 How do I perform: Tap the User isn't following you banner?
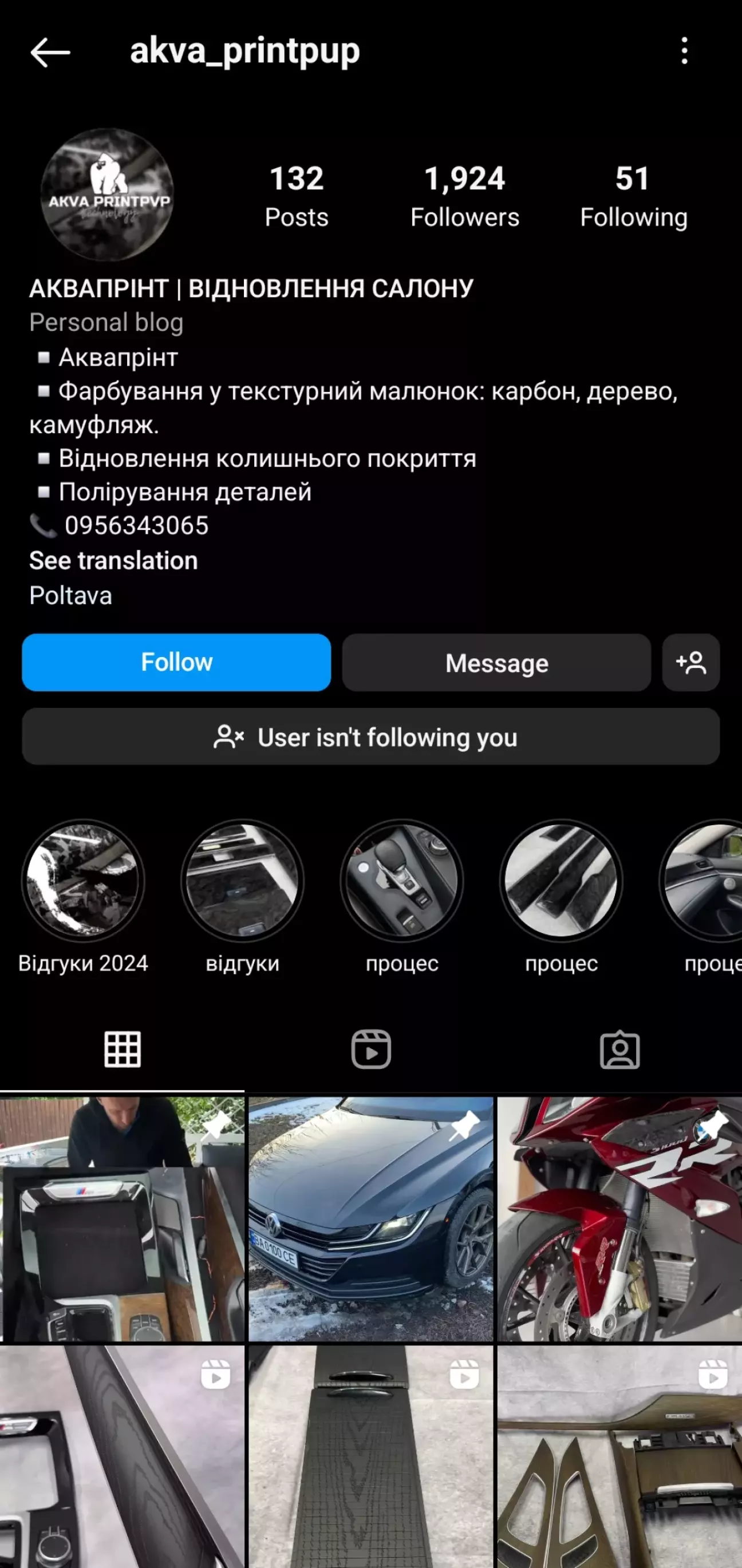371,737
